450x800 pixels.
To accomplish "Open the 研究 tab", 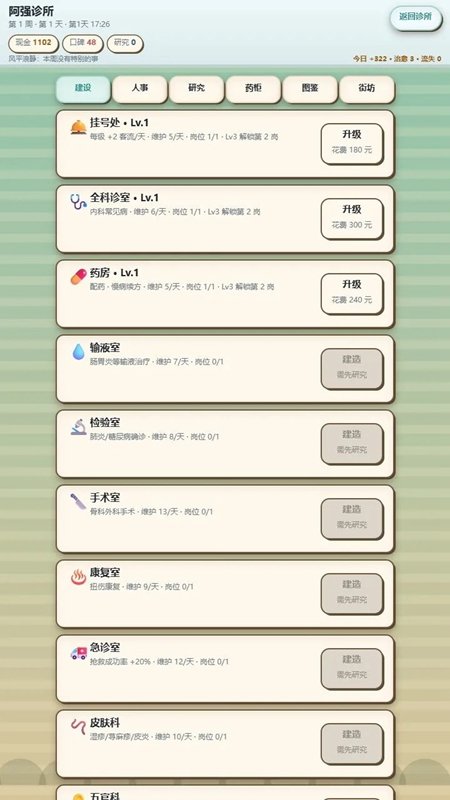I will [196, 89].
